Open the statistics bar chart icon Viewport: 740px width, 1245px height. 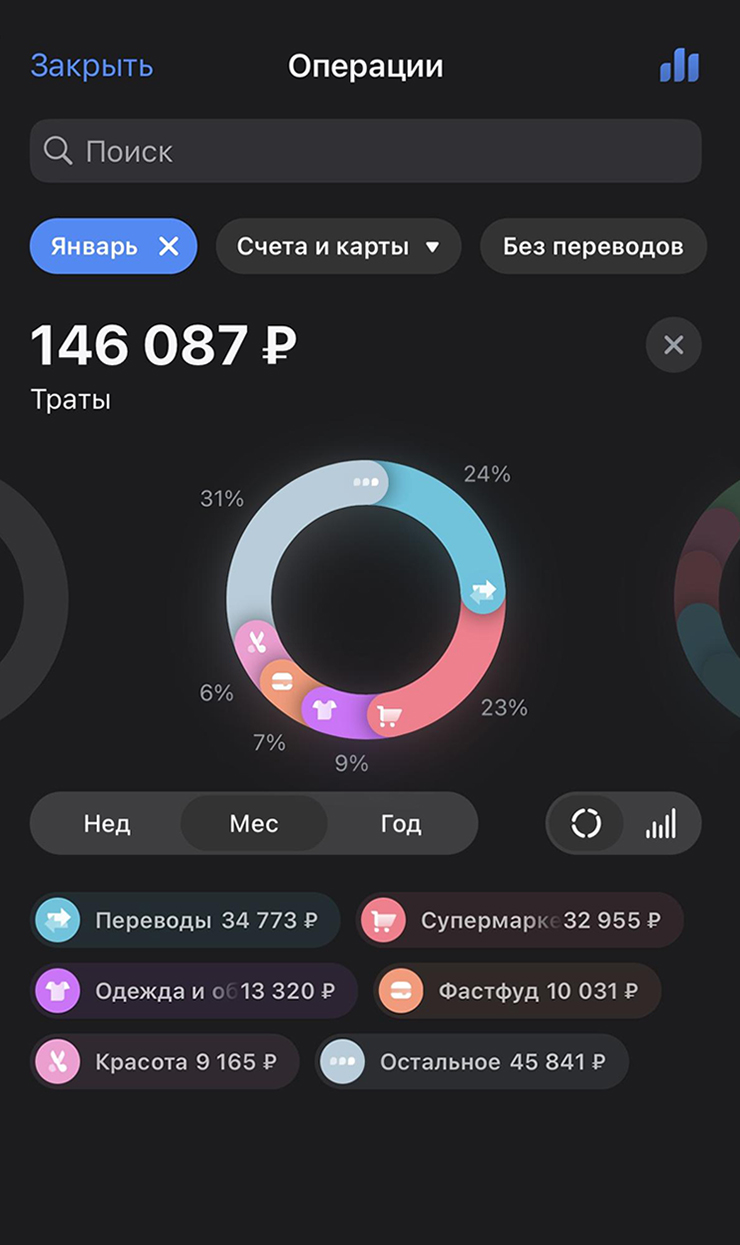coord(679,66)
